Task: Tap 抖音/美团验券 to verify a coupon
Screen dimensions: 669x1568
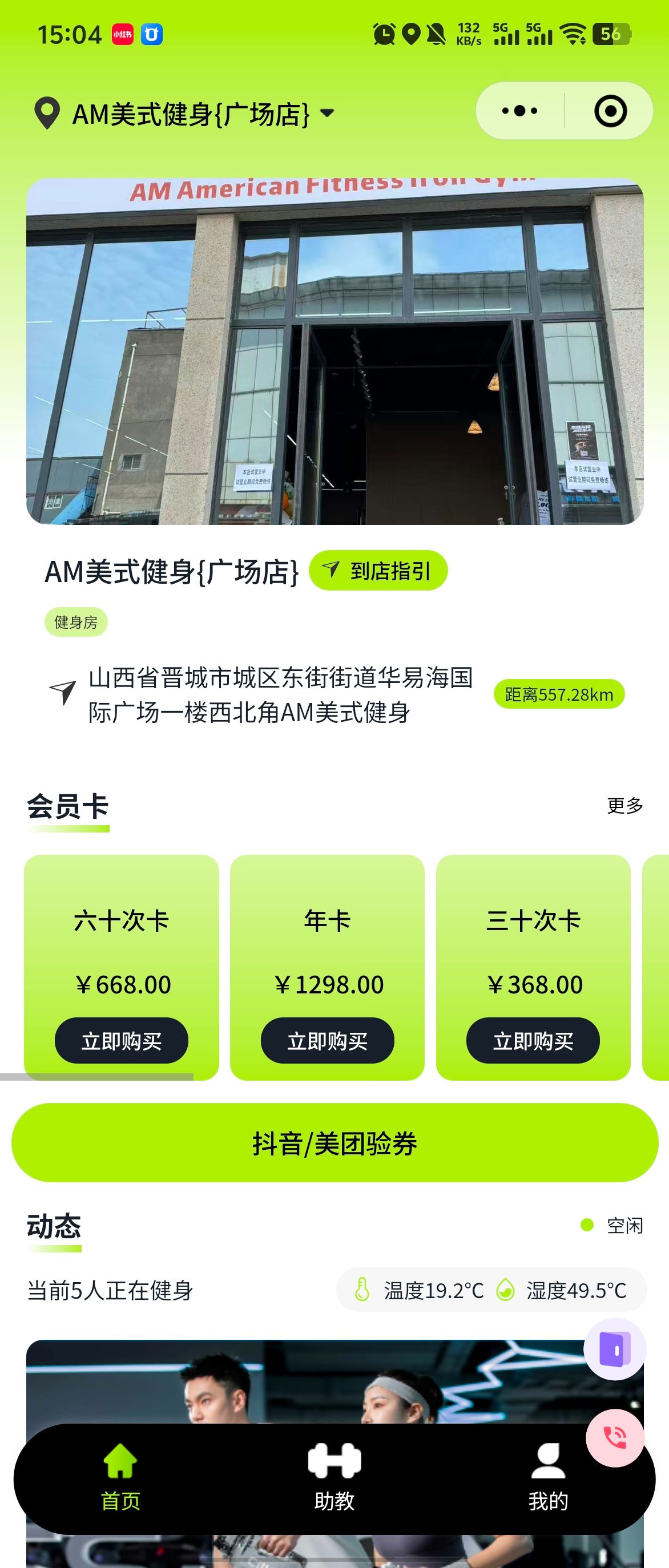Action: coord(334,1142)
